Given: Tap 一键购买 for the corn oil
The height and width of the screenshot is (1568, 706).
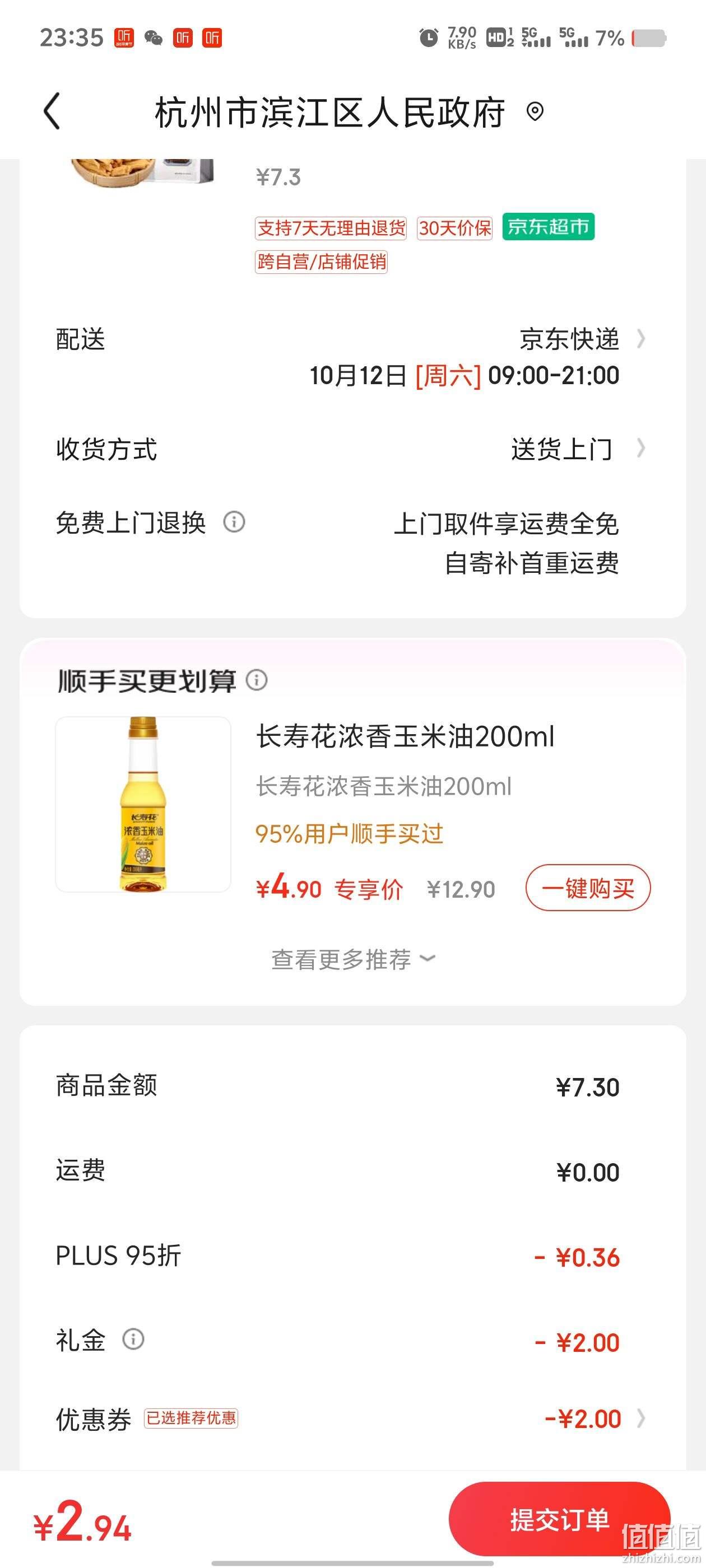Looking at the screenshot, I should (588, 888).
